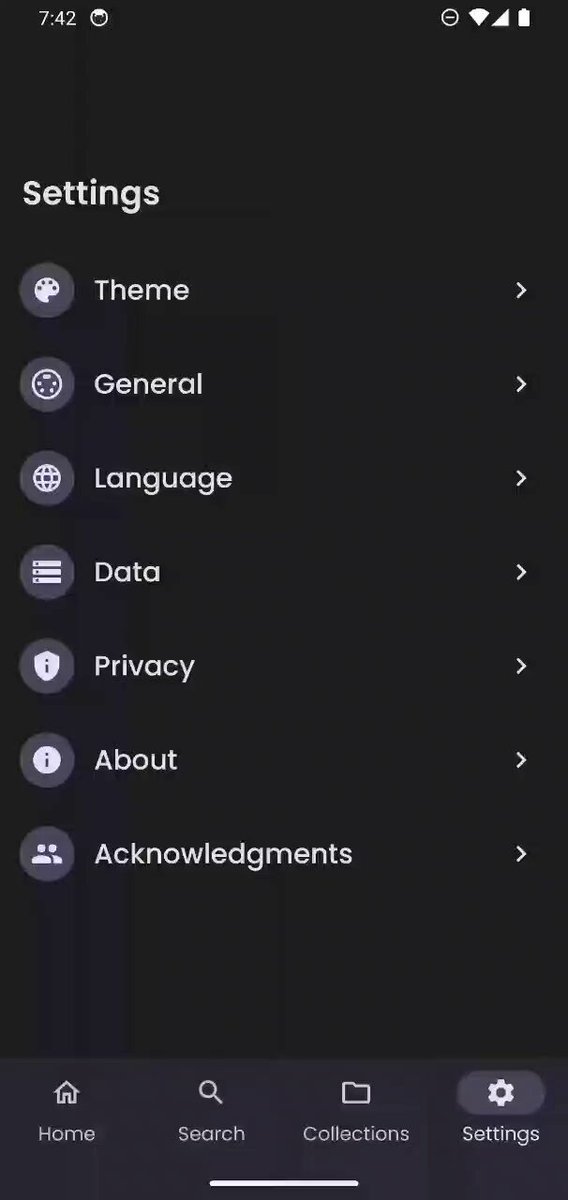568x1200 pixels.
Task: Go to Language settings
Action: tap(284, 478)
